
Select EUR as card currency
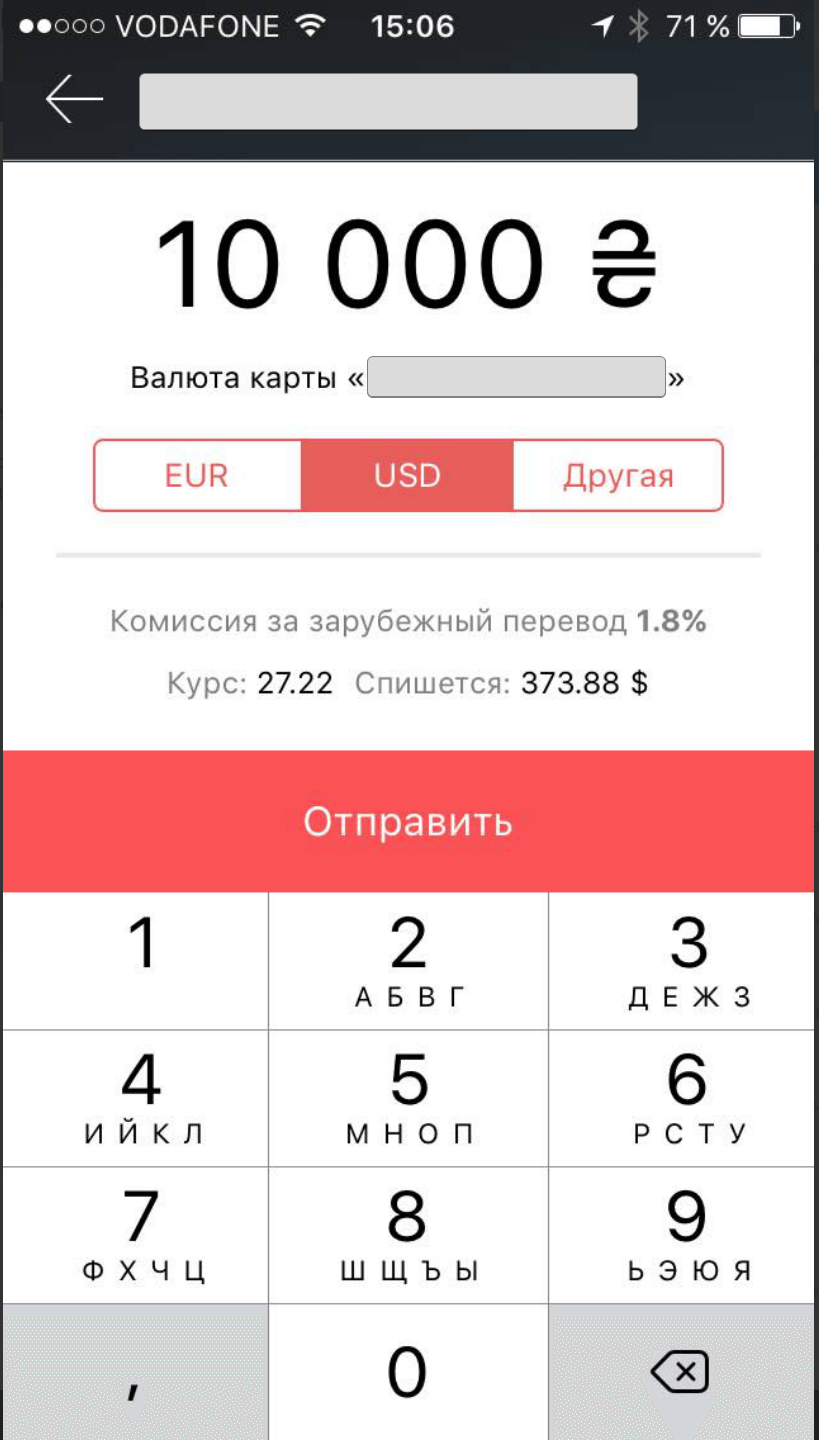[198, 475]
